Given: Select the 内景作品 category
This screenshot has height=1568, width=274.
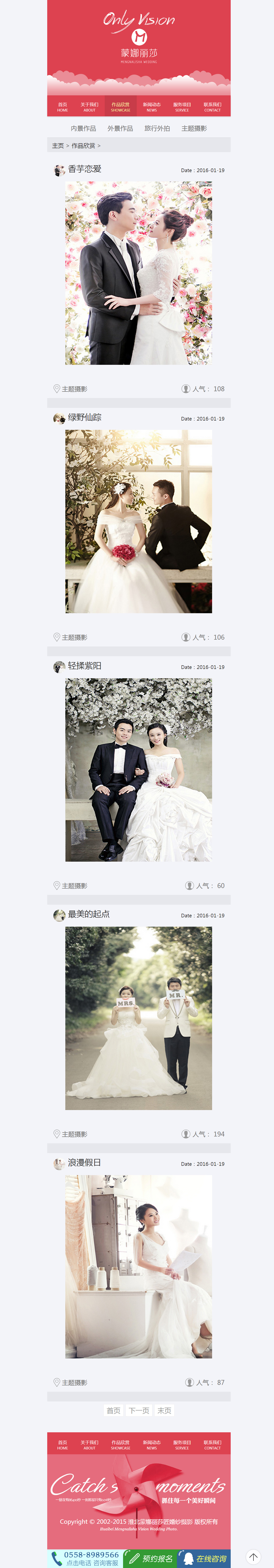Looking at the screenshot, I should (83, 128).
